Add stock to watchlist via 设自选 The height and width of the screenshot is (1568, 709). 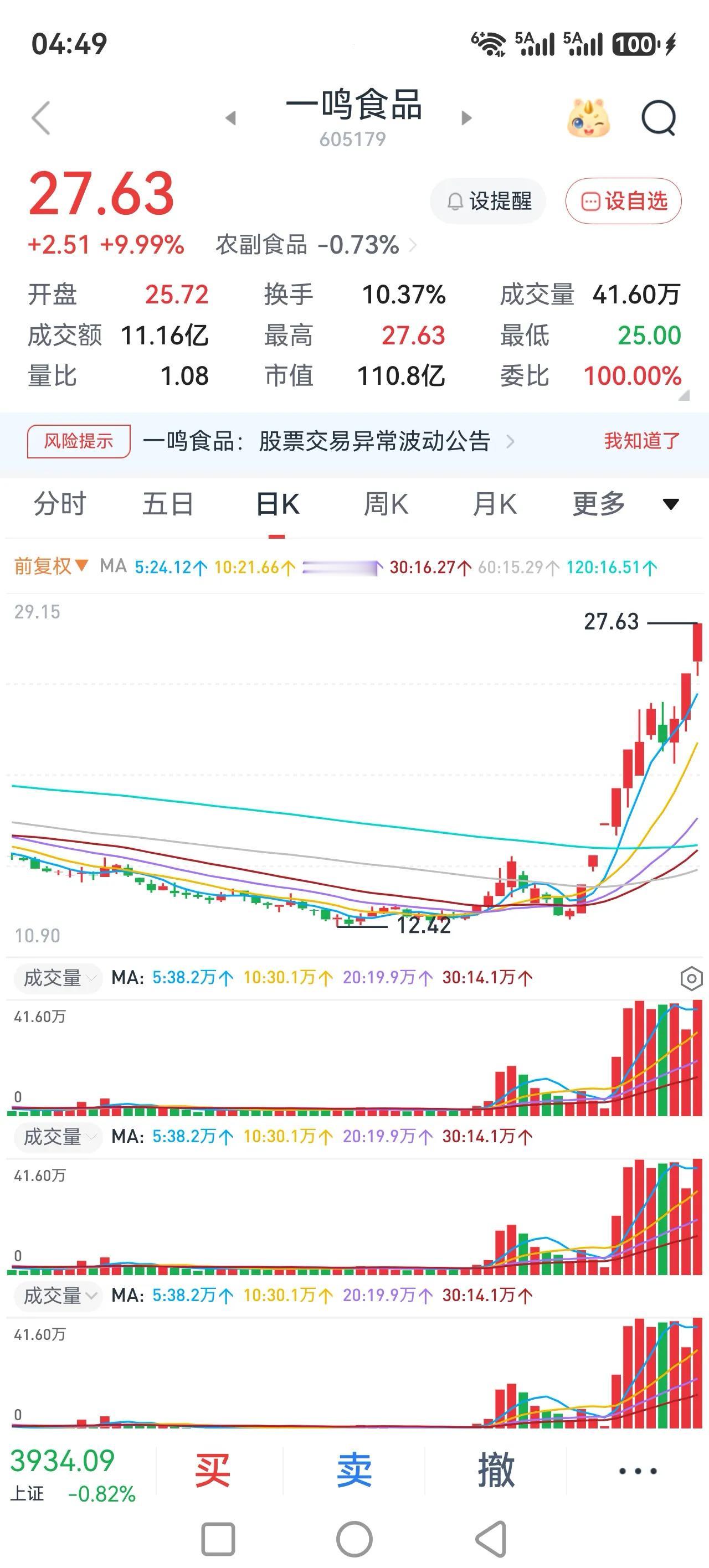623,201
